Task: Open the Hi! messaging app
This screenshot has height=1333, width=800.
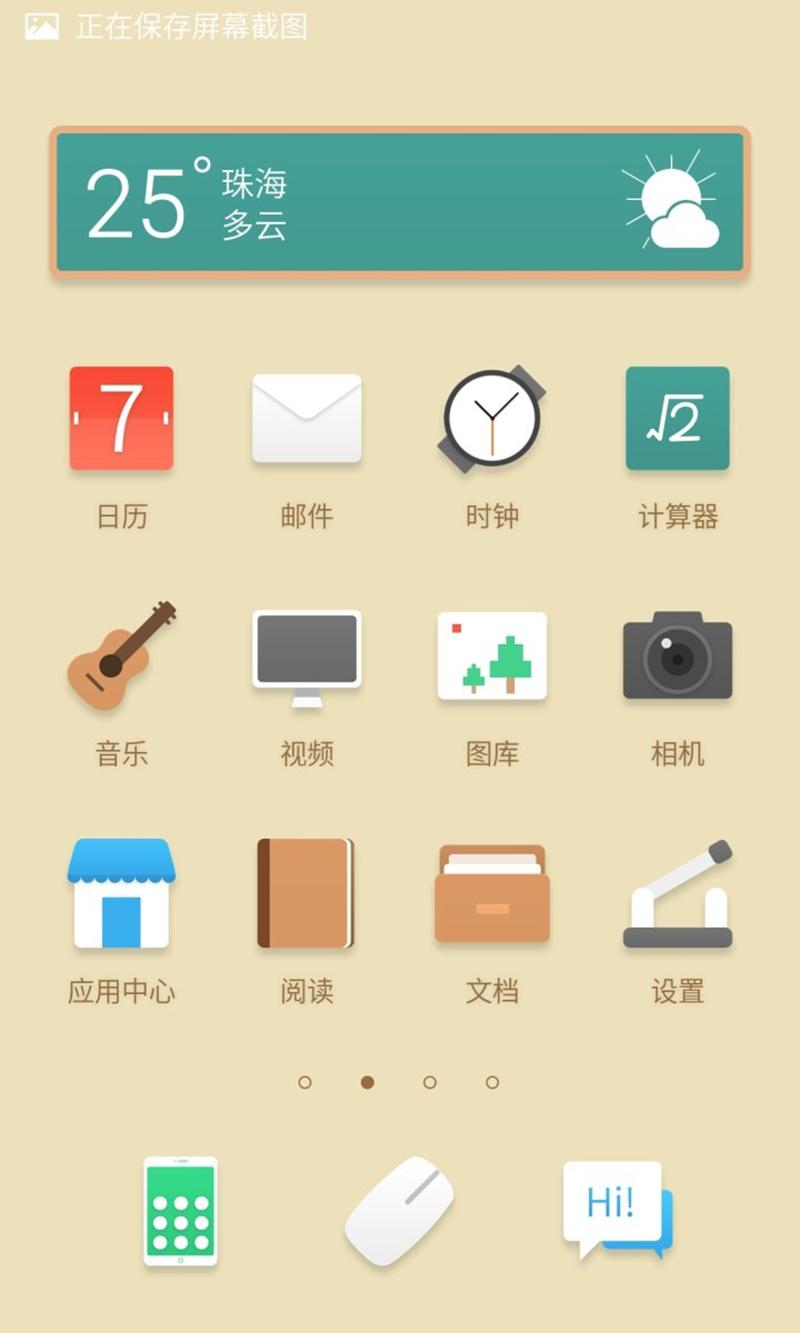Action: [x=617, y=1210]
